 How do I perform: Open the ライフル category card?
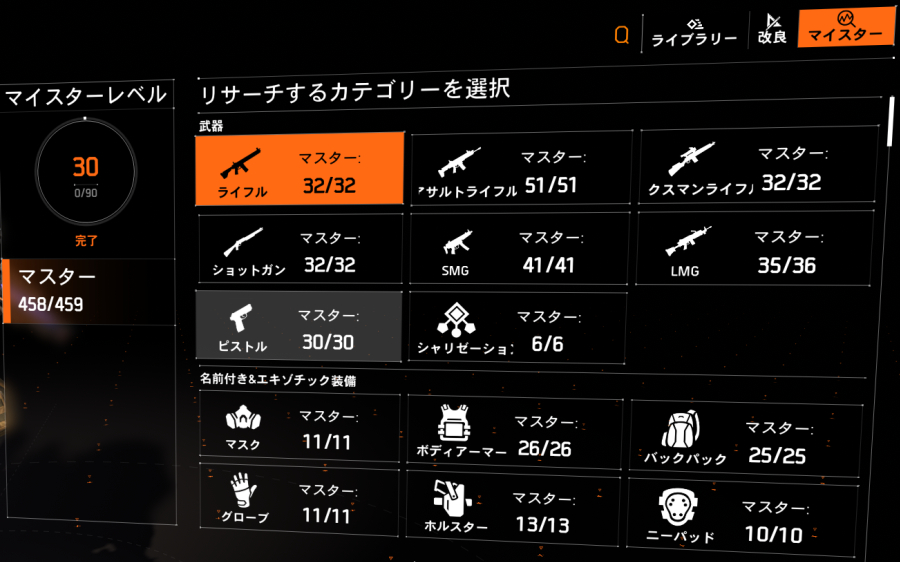(x=300, y=169)
